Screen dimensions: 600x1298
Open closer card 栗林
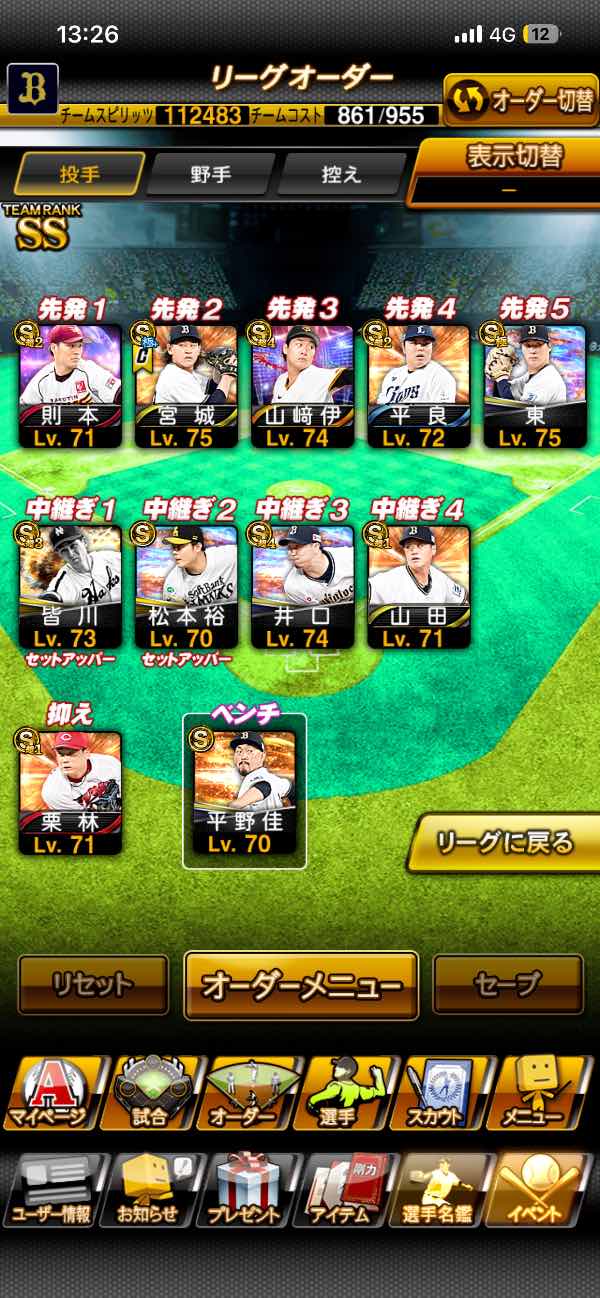pos(71,794)
